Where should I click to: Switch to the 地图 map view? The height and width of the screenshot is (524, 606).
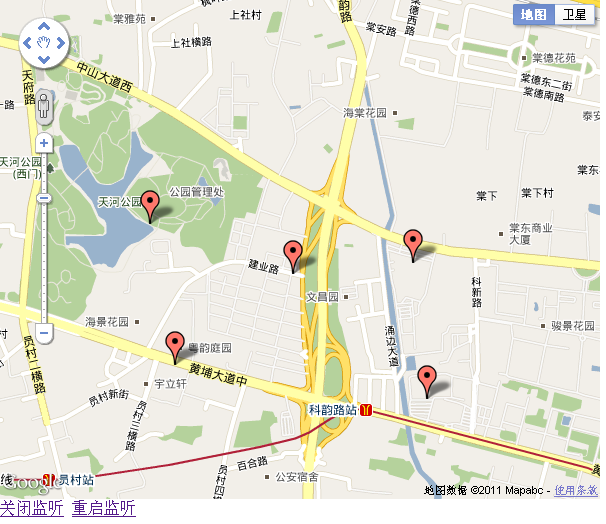534,14
